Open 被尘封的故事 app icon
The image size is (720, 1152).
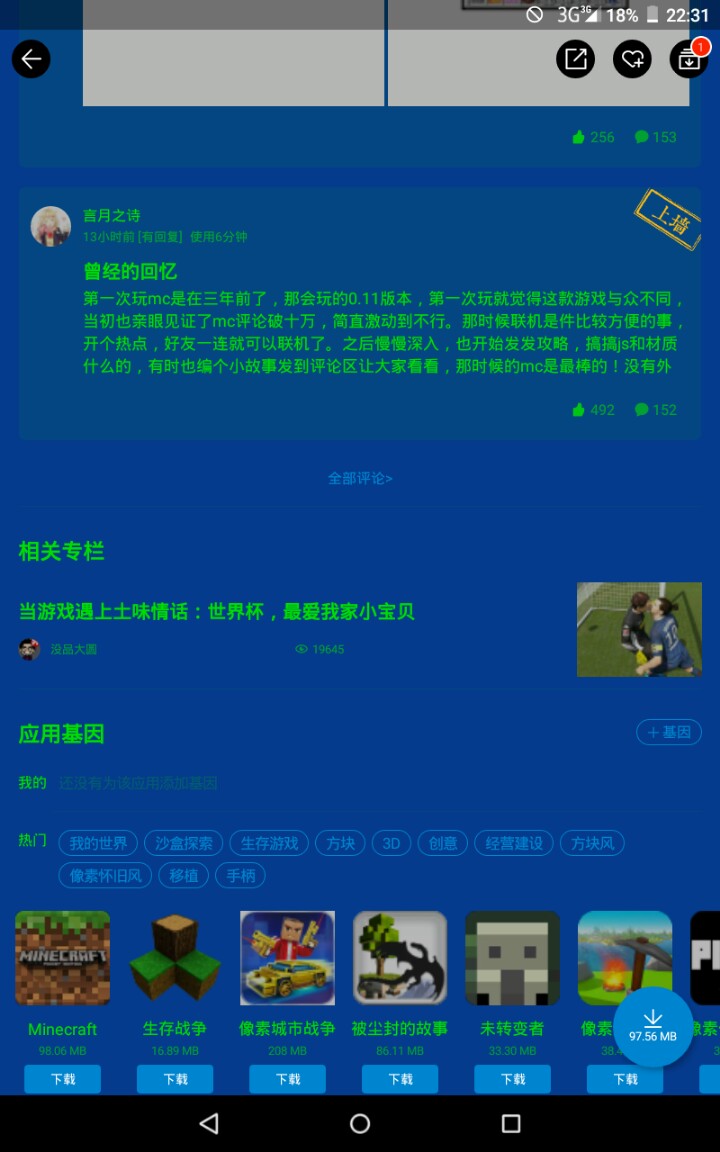(400, 958)
